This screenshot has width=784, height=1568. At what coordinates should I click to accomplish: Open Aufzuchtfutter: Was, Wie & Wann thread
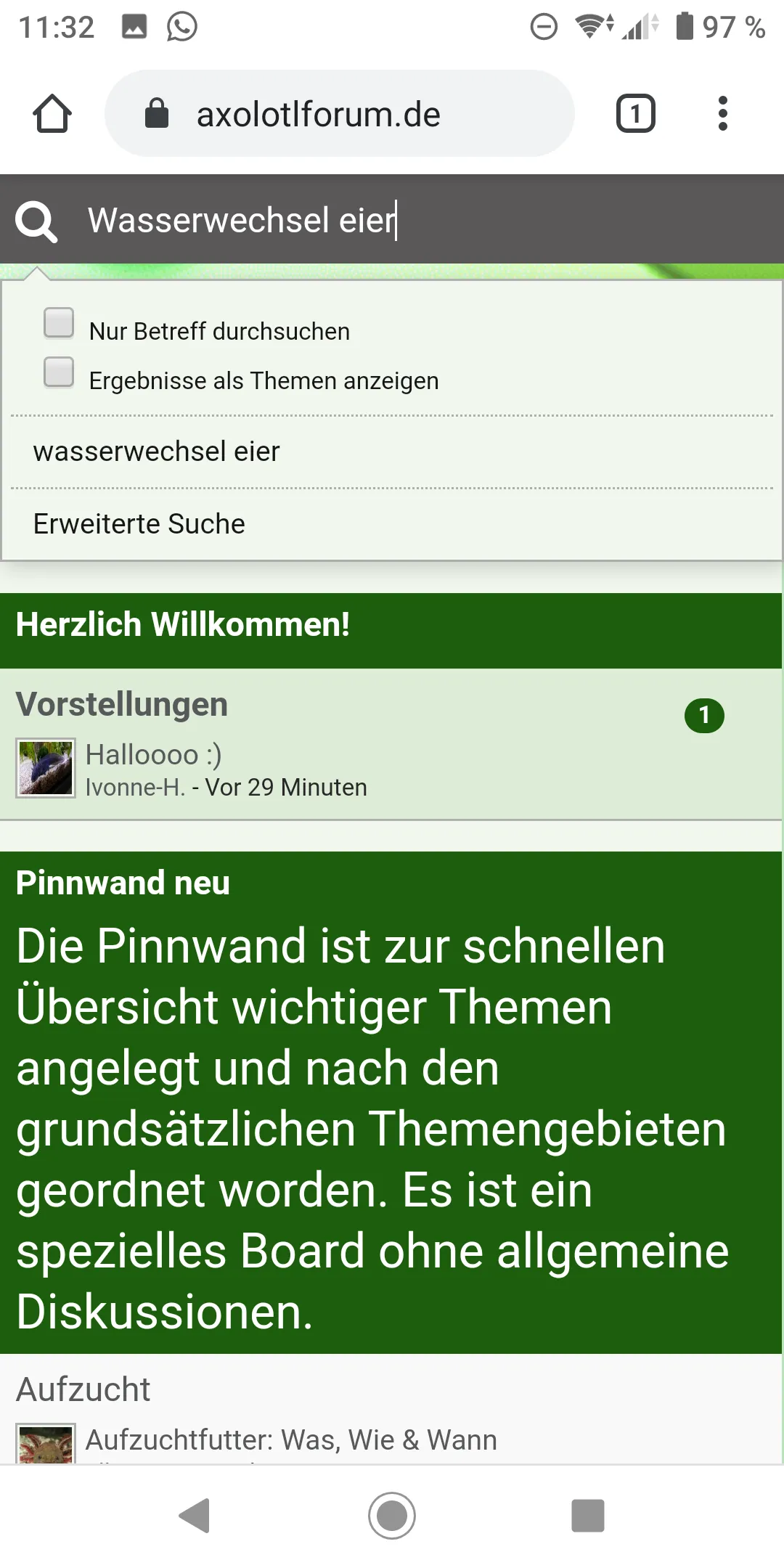(x=291, y=1440)
